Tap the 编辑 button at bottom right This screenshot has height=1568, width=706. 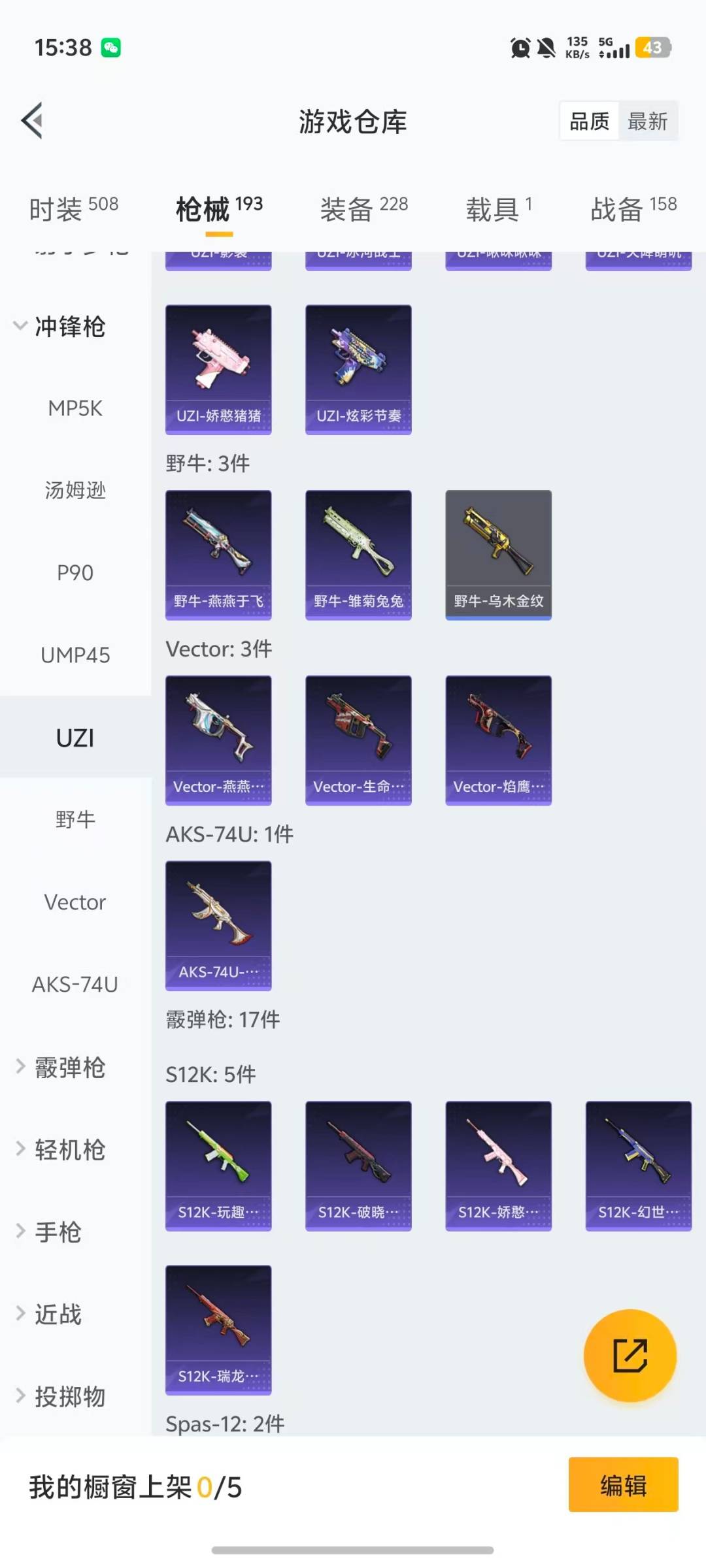pyautogui.click(x=623, y=1486)
